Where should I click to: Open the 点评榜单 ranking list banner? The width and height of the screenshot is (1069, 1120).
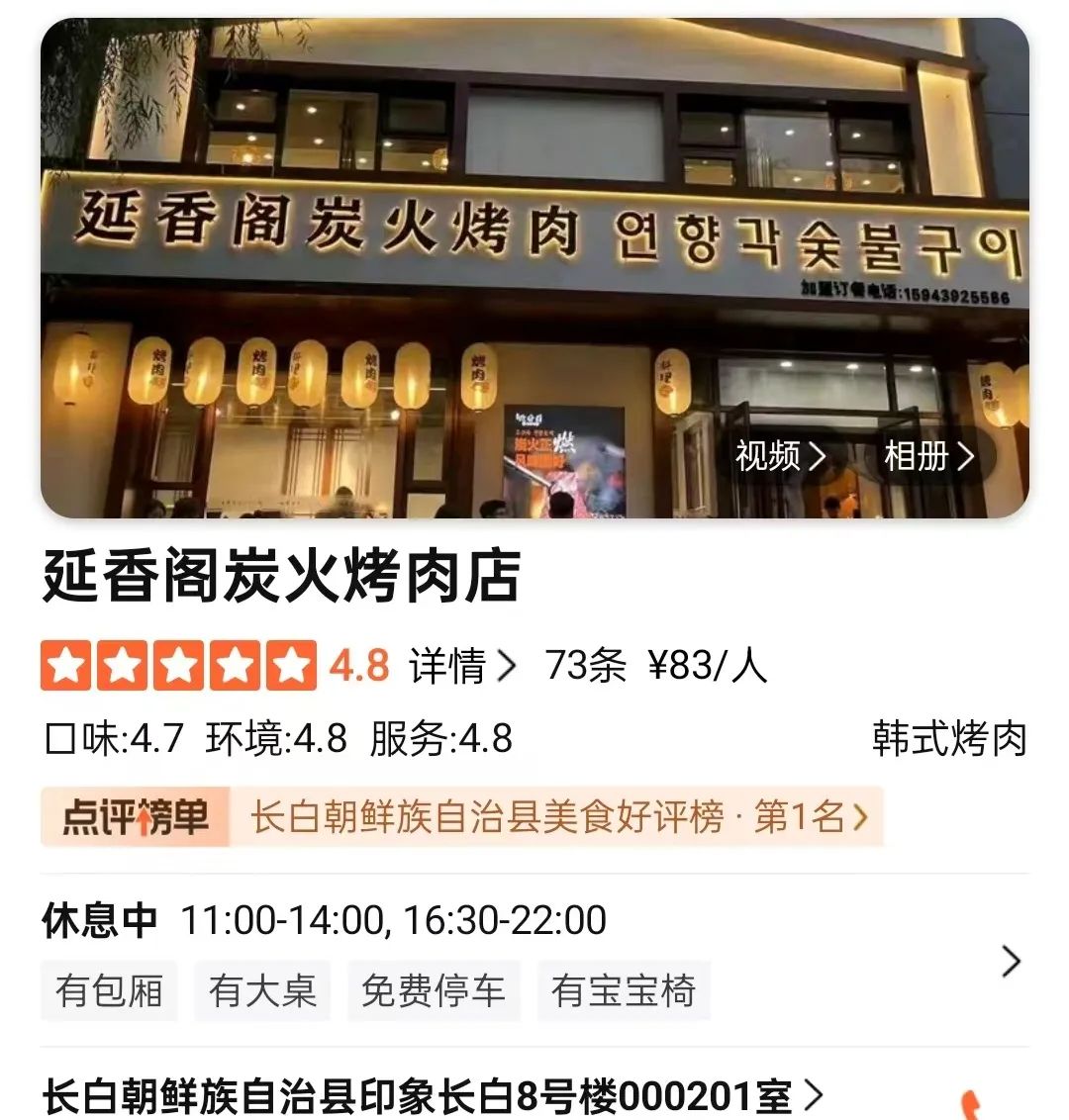(461, 817)
